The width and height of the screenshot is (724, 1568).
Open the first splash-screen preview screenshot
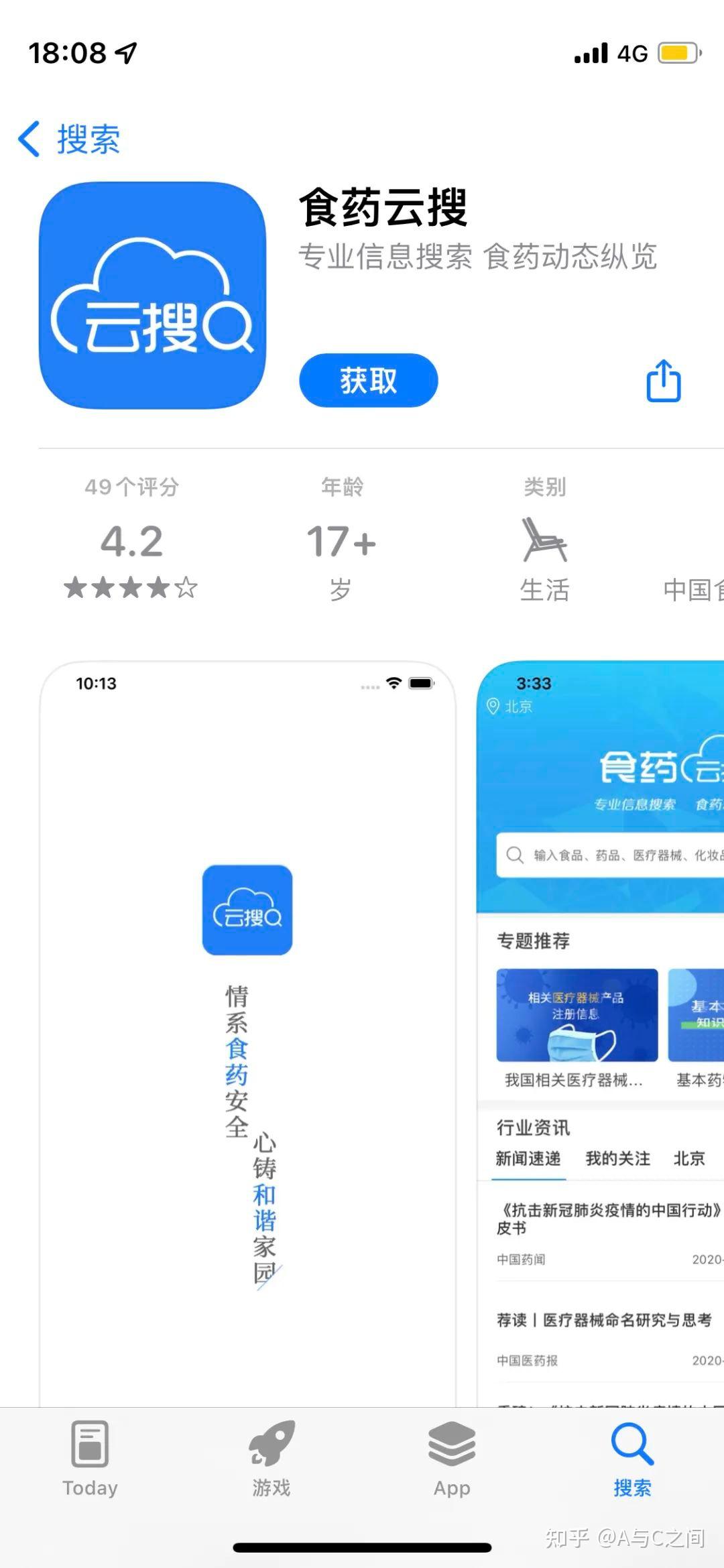(x=247, y=1032)
